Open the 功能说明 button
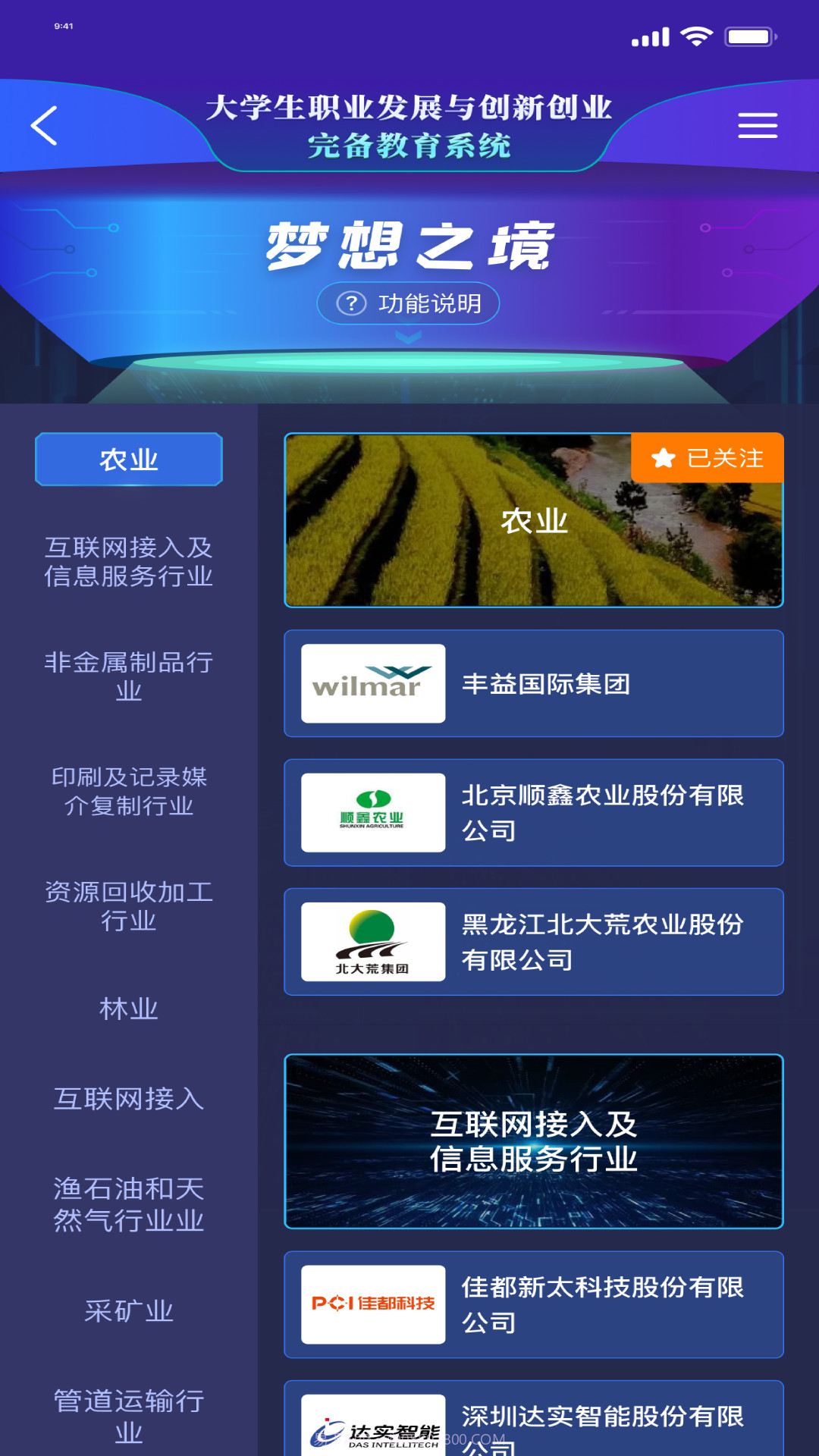 409,302
